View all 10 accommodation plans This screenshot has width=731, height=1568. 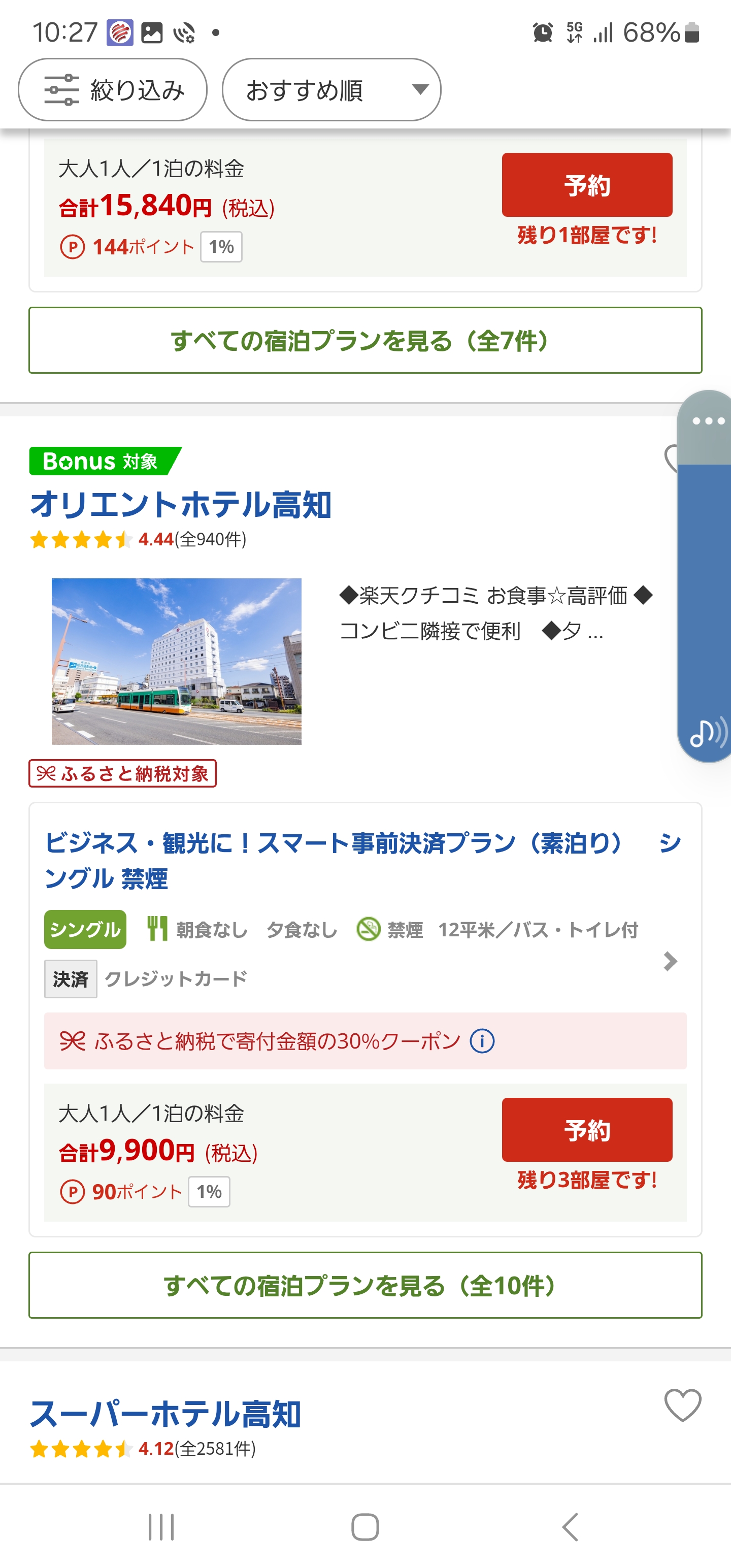tap(365, 1285)
